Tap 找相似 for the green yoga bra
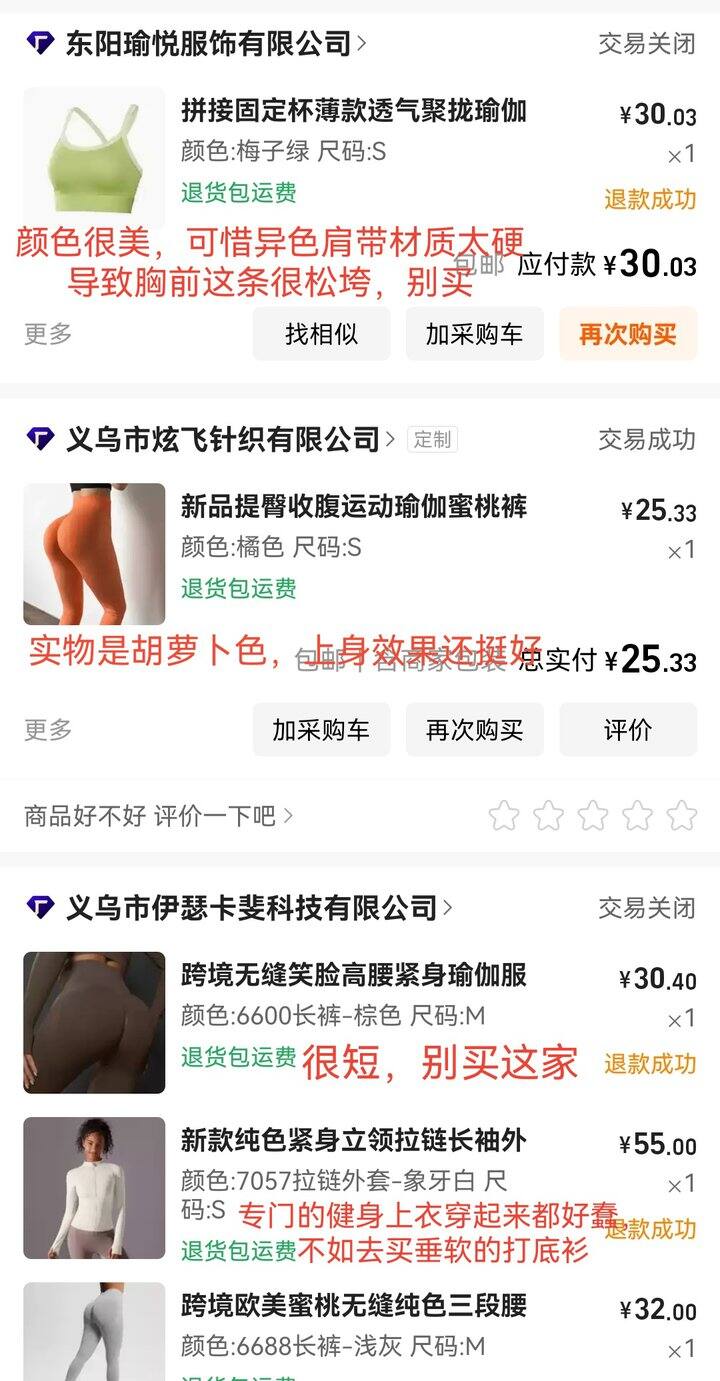Viewport: 720px width, 1381px height. 321,334
